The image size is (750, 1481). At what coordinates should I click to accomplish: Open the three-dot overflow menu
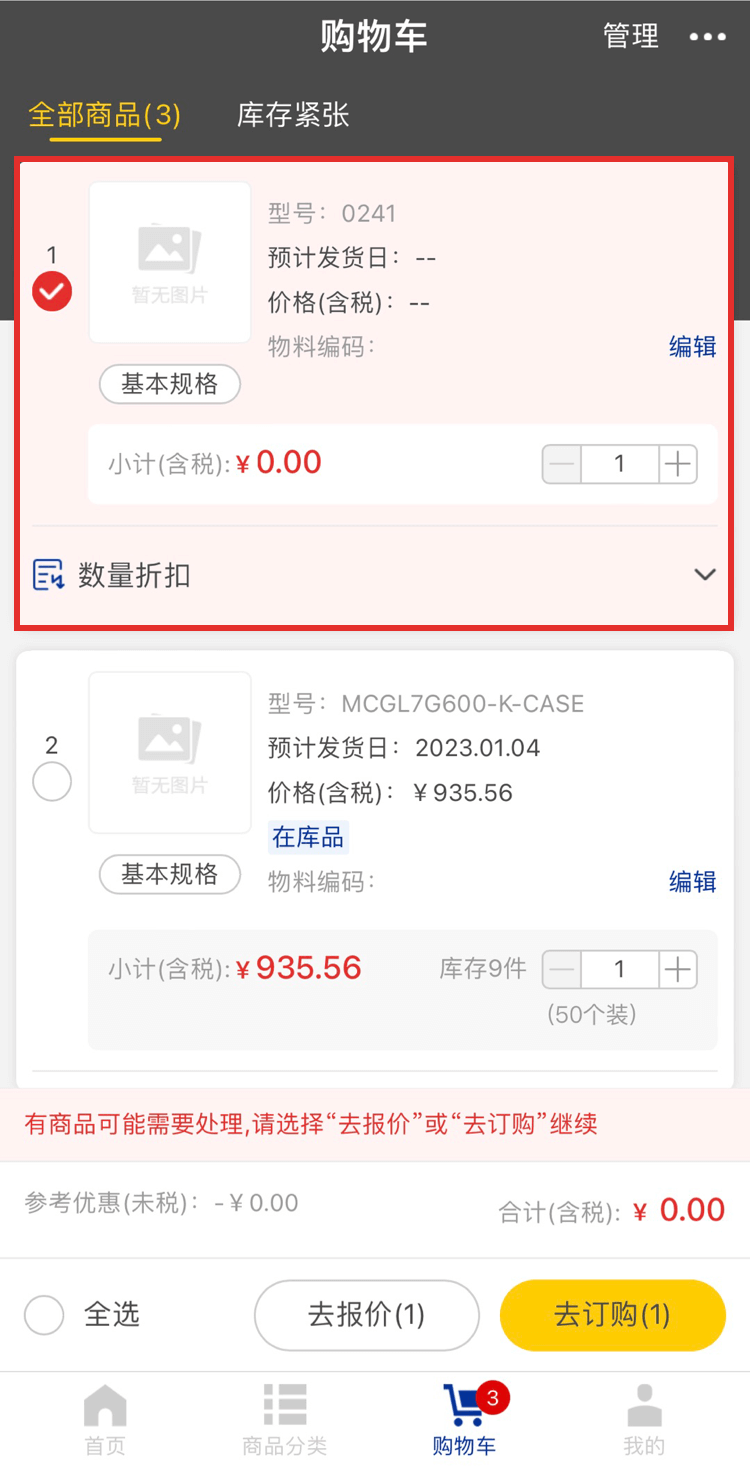click(x=707, y=38)
